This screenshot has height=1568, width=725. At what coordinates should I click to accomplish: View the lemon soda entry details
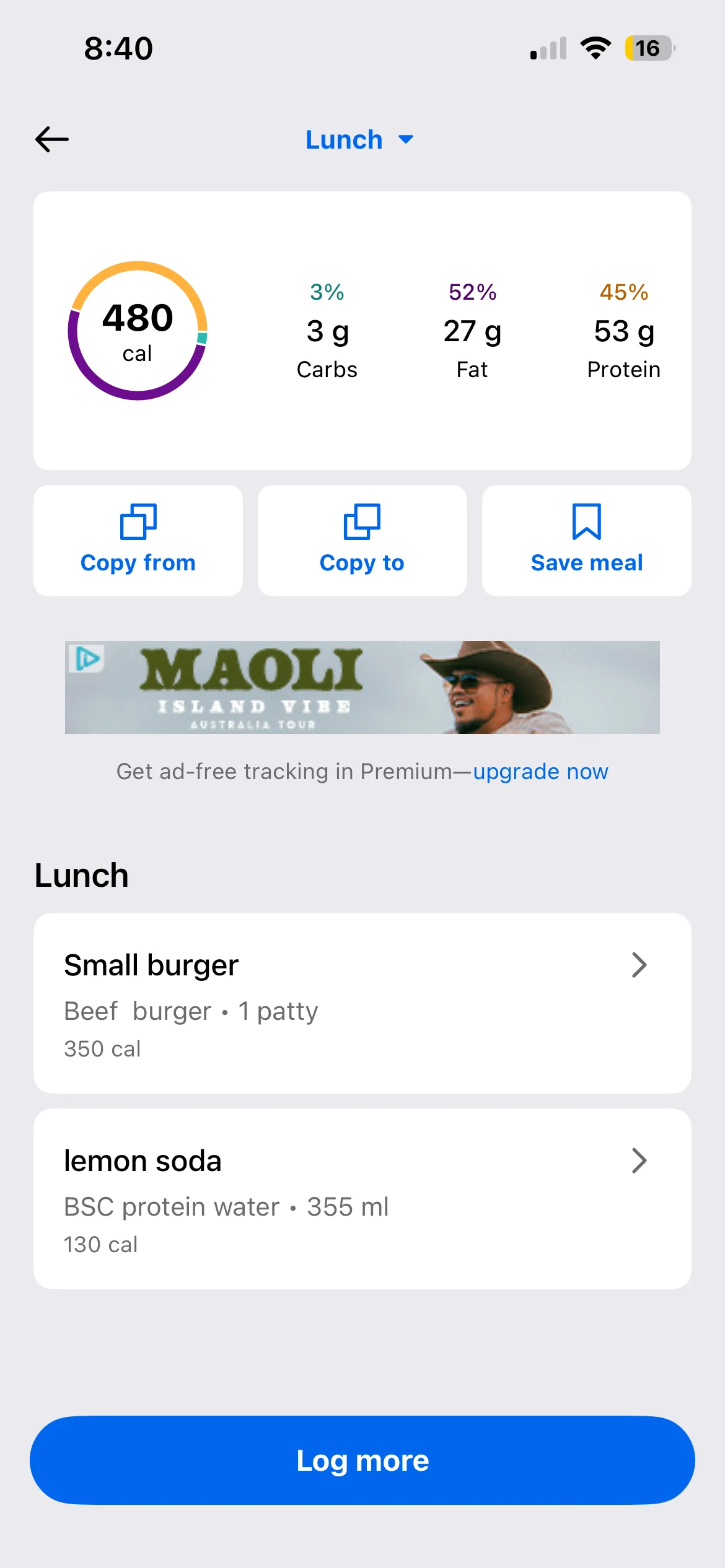coord(362,1198)
